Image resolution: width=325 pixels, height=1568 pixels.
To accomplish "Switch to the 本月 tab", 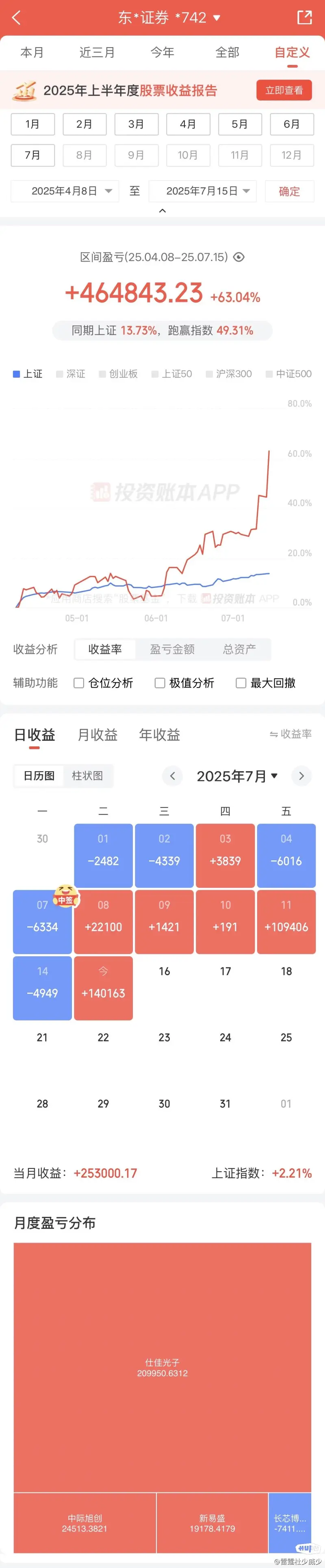I will click(32, 52).
